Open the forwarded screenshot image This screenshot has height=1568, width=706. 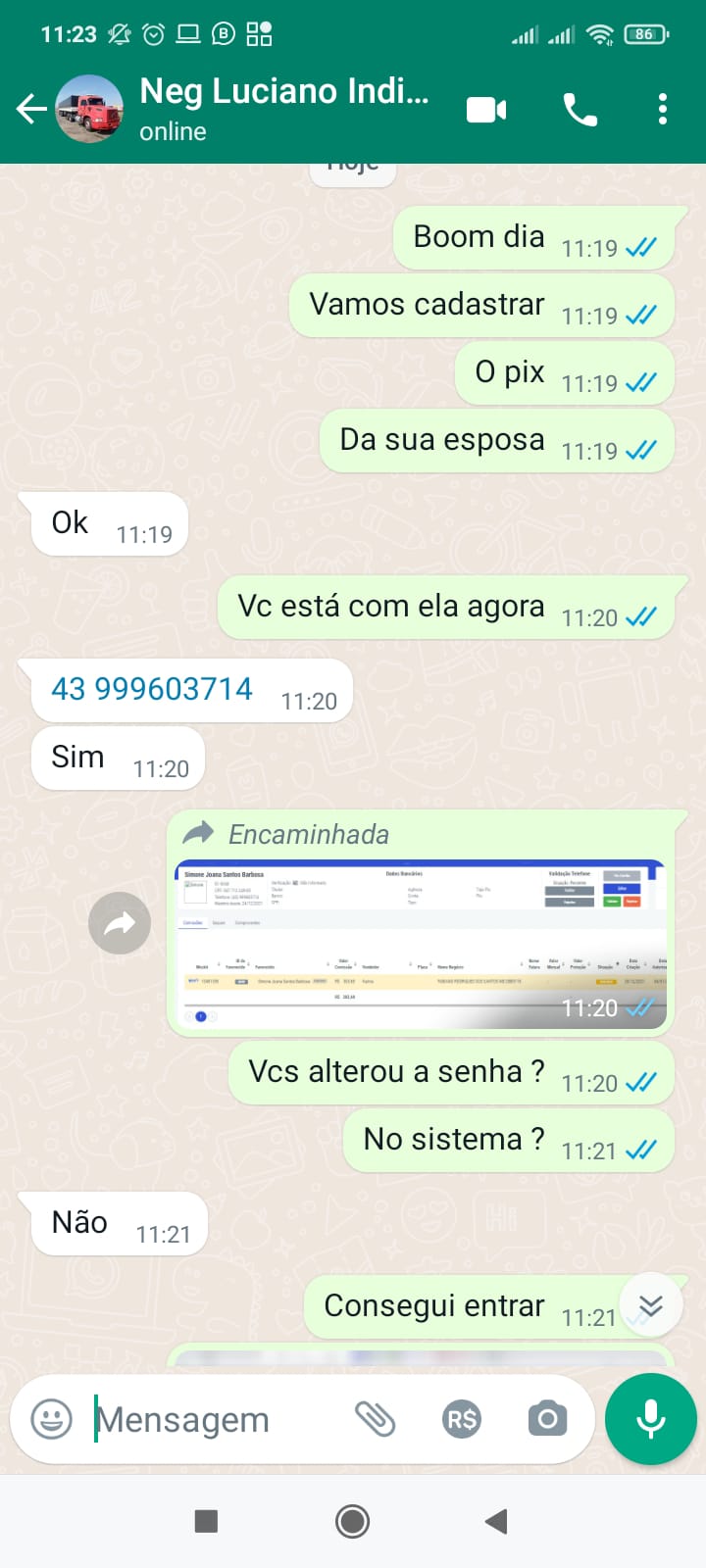[422, 944]
